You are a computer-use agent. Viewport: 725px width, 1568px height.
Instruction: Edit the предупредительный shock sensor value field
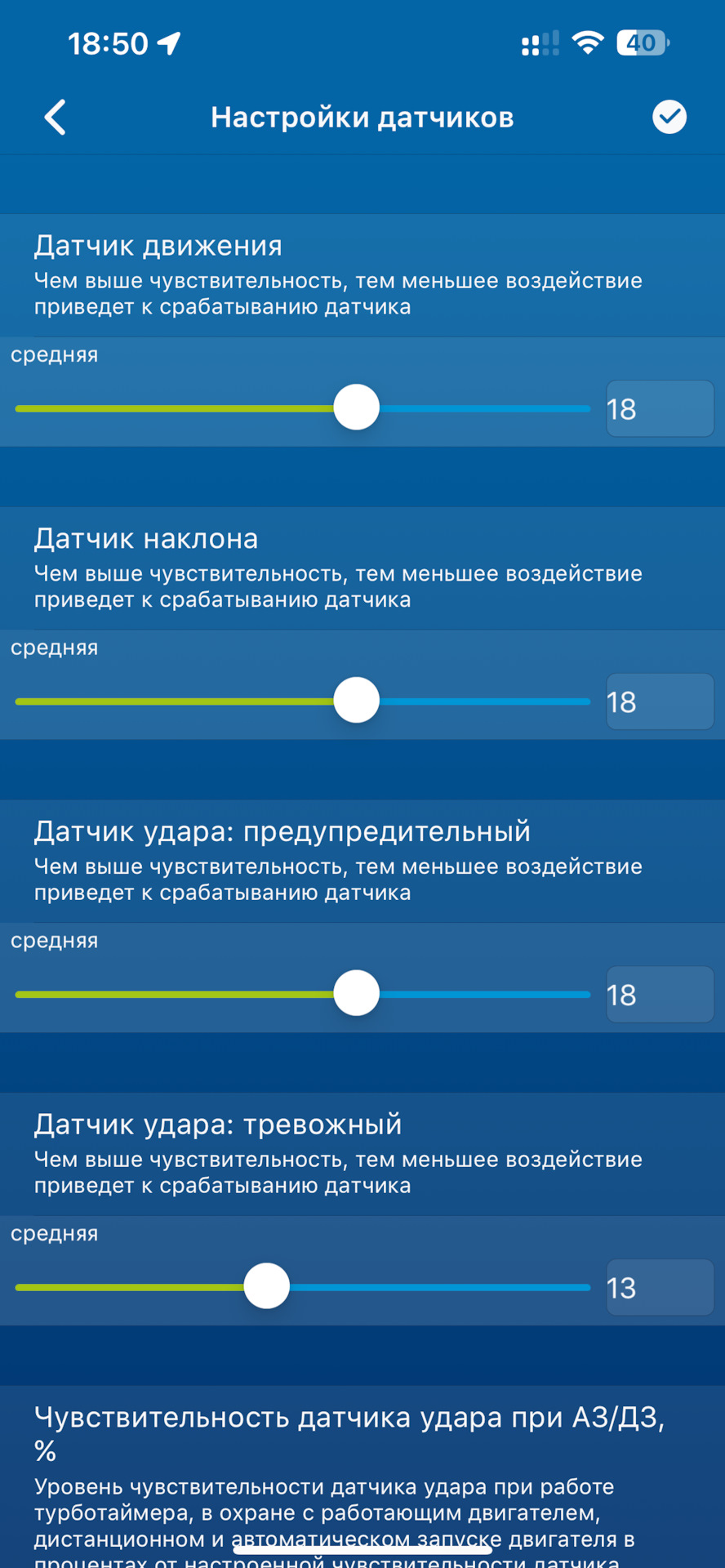659,994
